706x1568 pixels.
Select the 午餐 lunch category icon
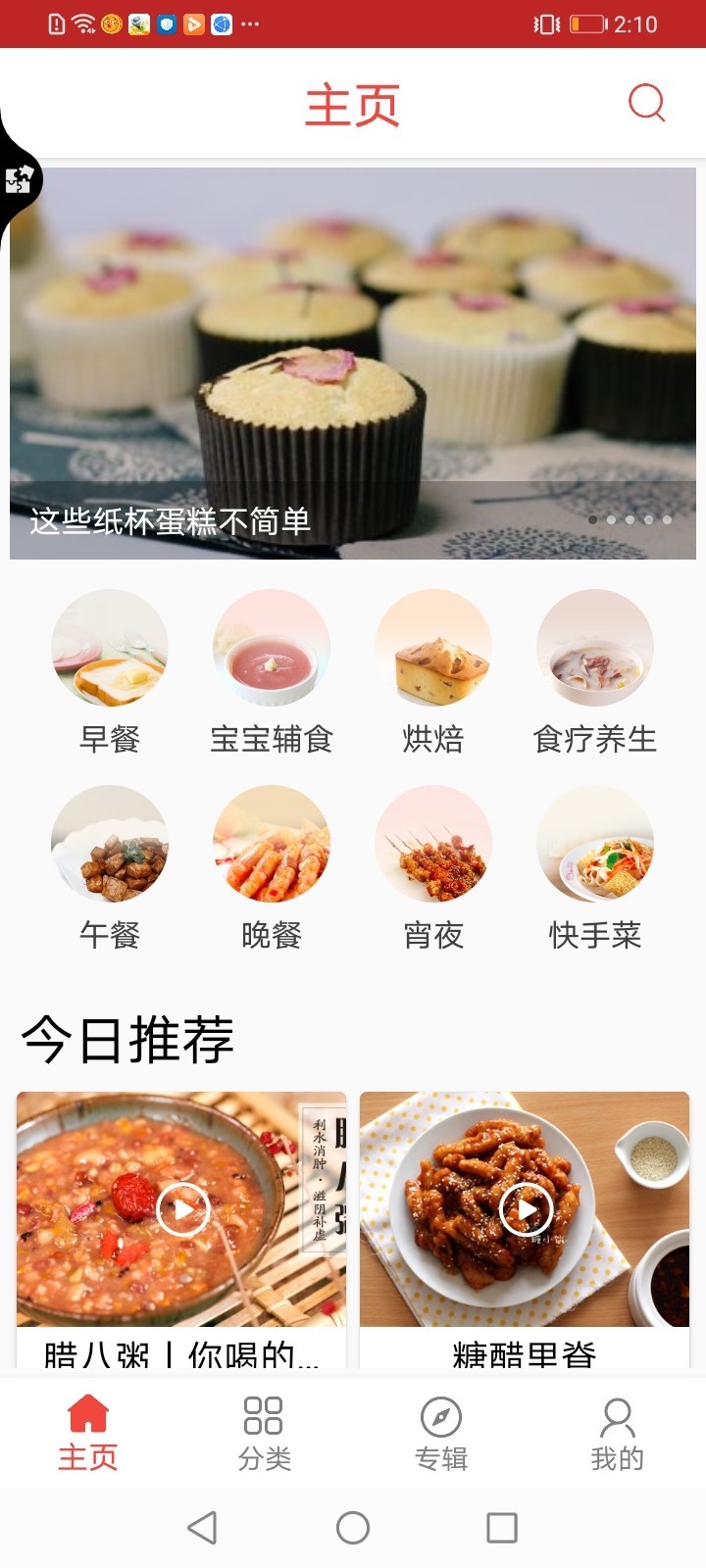(109, 844)
